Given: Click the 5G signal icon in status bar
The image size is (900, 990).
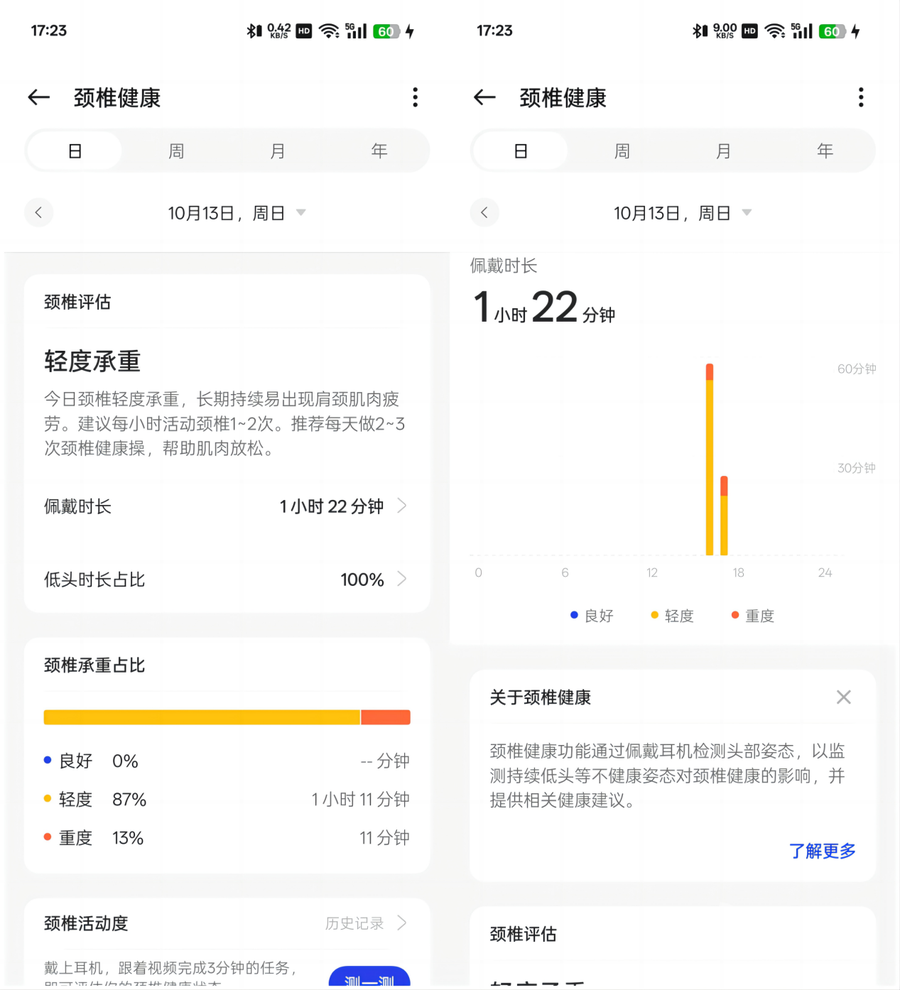Looking at the screenshot, I should [355, 30].
